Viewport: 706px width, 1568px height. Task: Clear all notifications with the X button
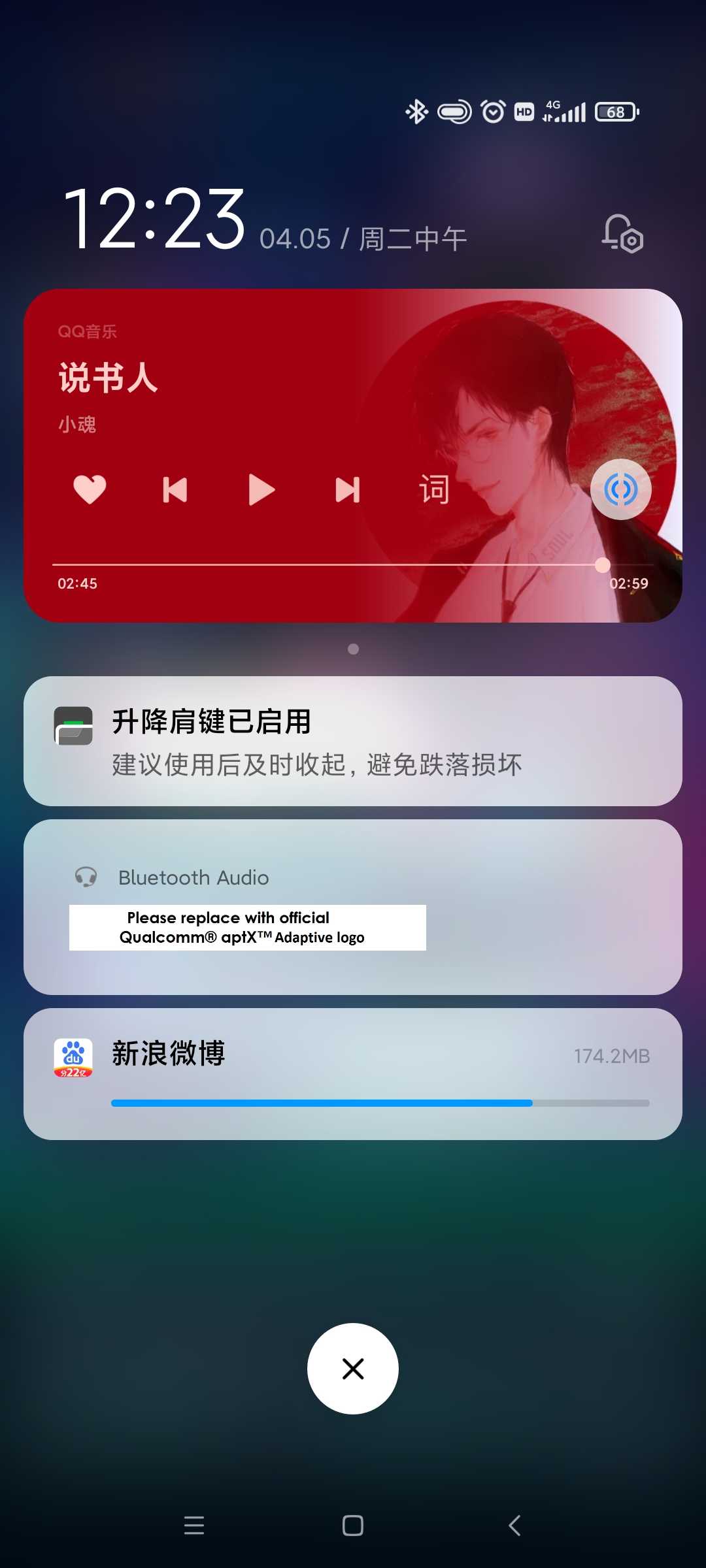coord(353,1369)
